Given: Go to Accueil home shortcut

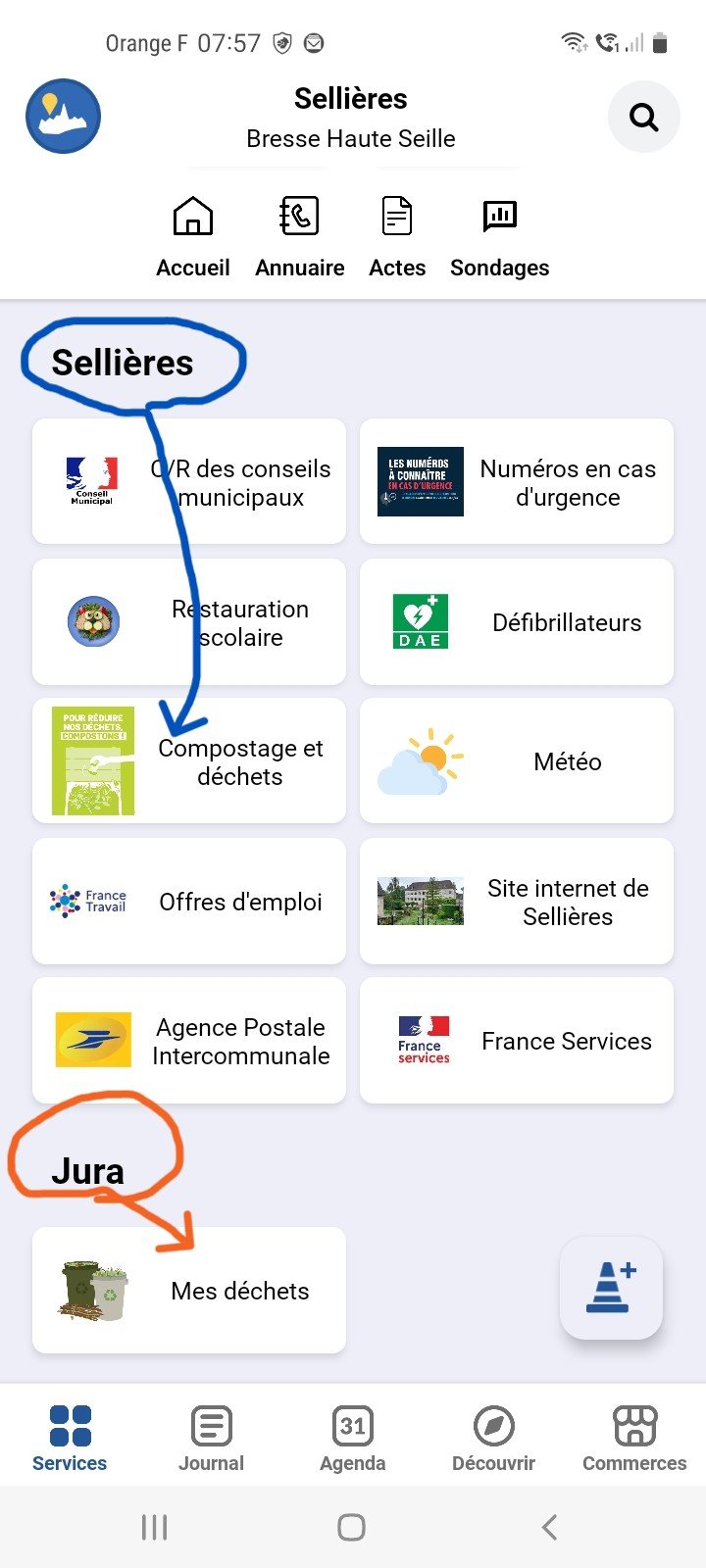Looking at the screenshot, I should pos(193,236).
